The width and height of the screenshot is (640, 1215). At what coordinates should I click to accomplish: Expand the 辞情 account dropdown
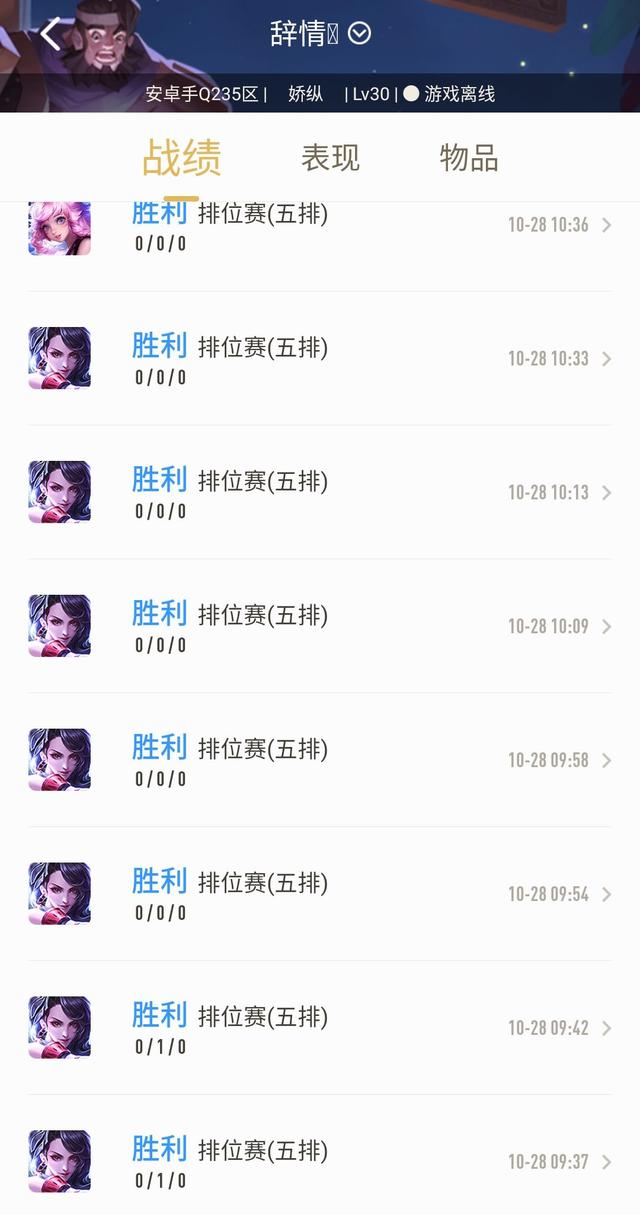[x=359, y=34]
